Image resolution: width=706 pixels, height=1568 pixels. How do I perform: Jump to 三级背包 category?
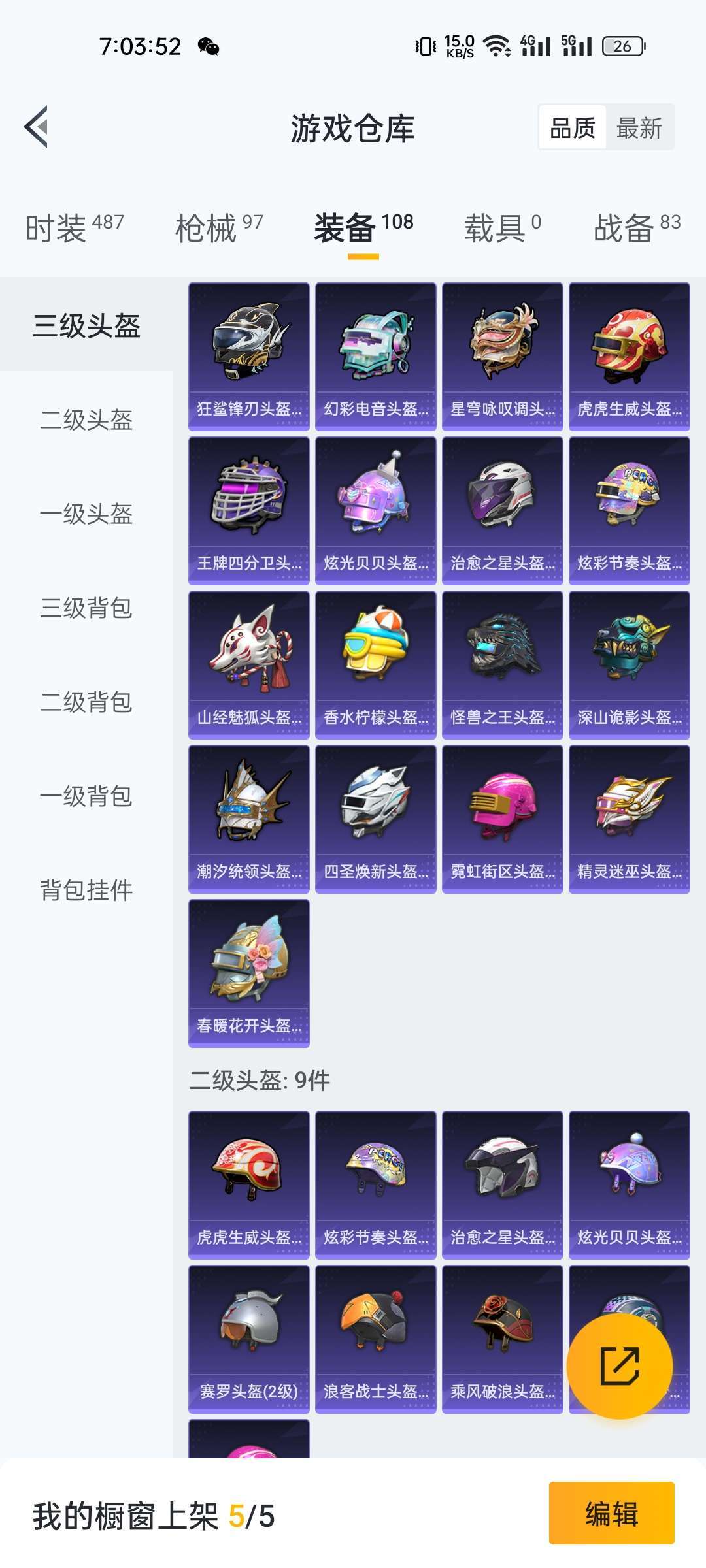[x=86, y=608]
